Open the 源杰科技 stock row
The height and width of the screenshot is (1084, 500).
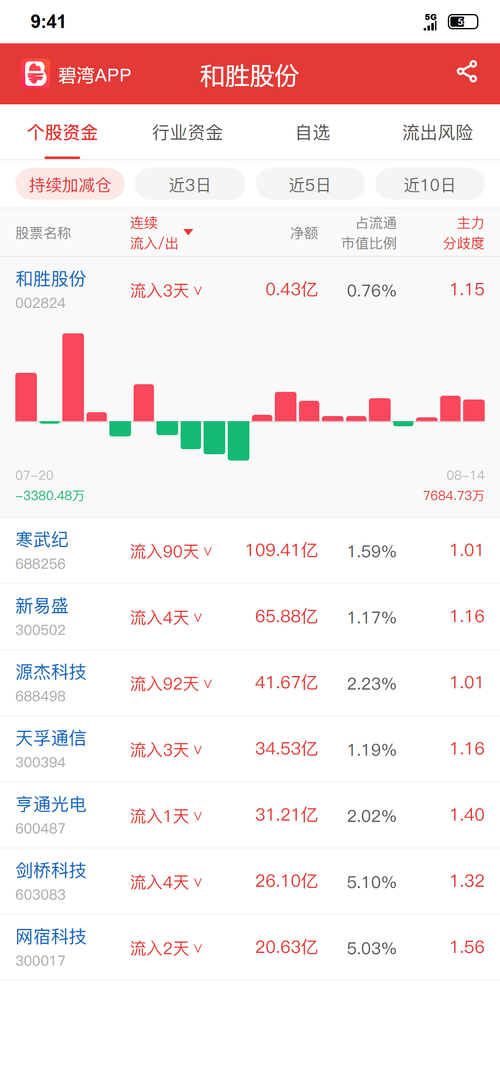tap(250, 683)
